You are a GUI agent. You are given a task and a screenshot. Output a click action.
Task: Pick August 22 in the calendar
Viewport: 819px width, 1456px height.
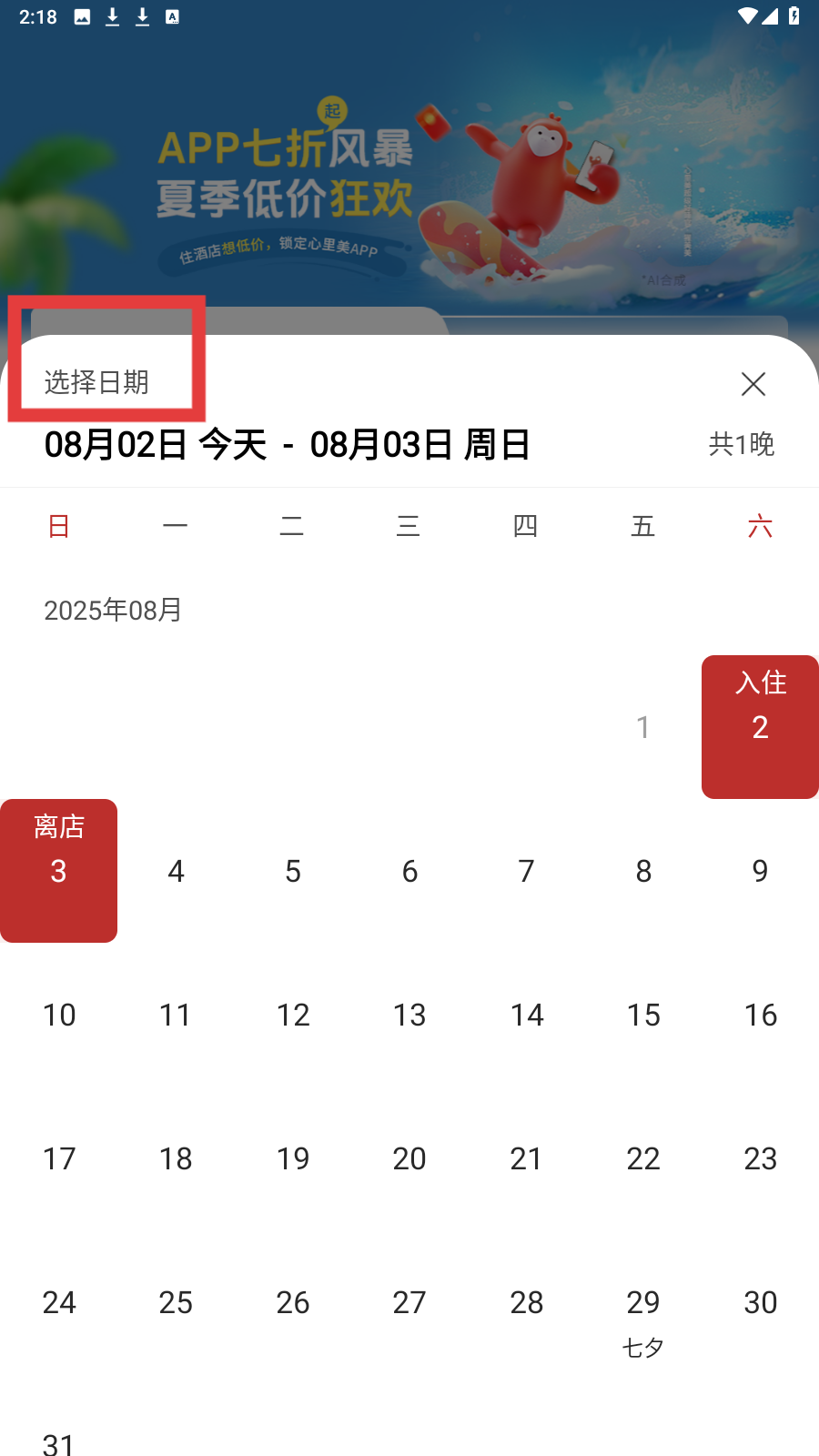tap(643, 1158)
